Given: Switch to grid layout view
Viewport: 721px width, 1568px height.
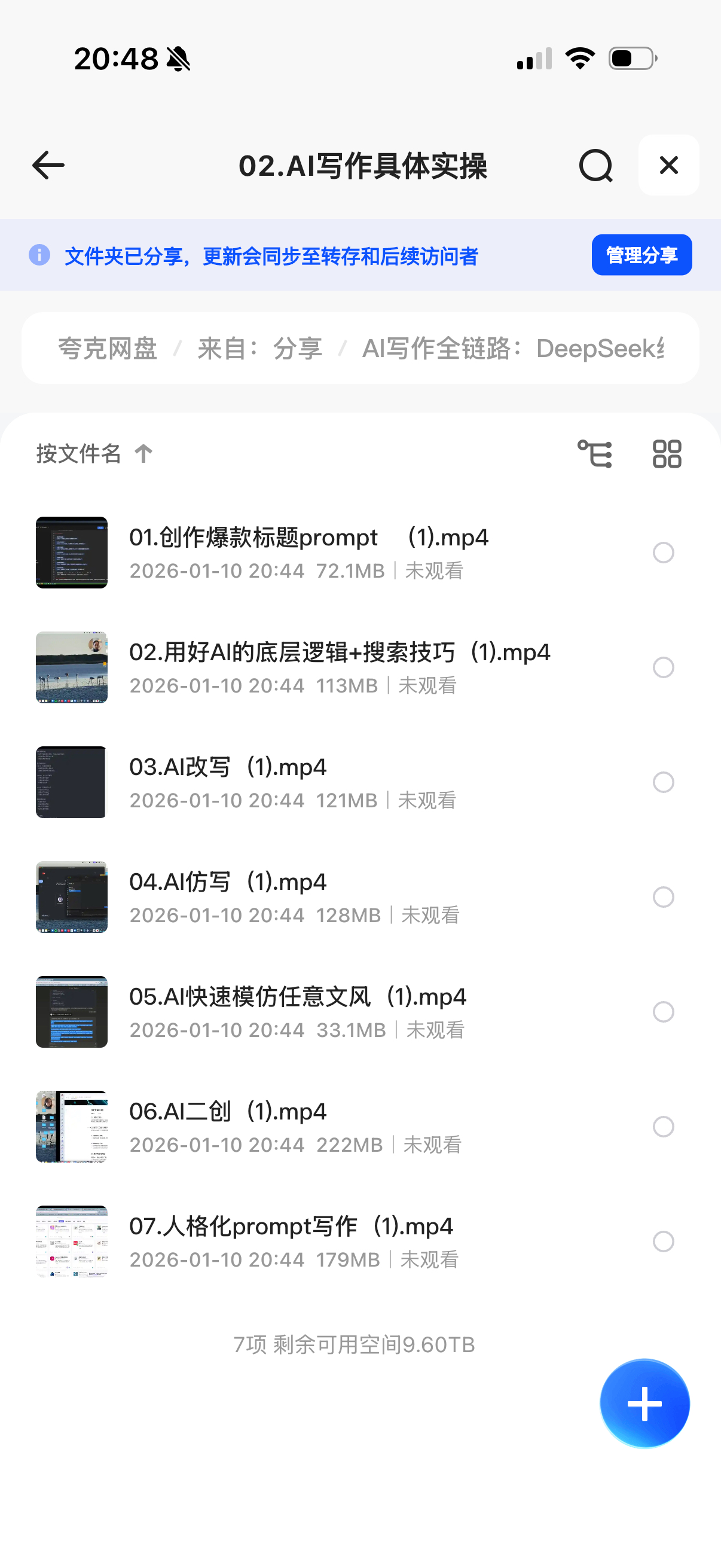Looking at the screenshot, I should pyautogui.click(x=667, y=454).
